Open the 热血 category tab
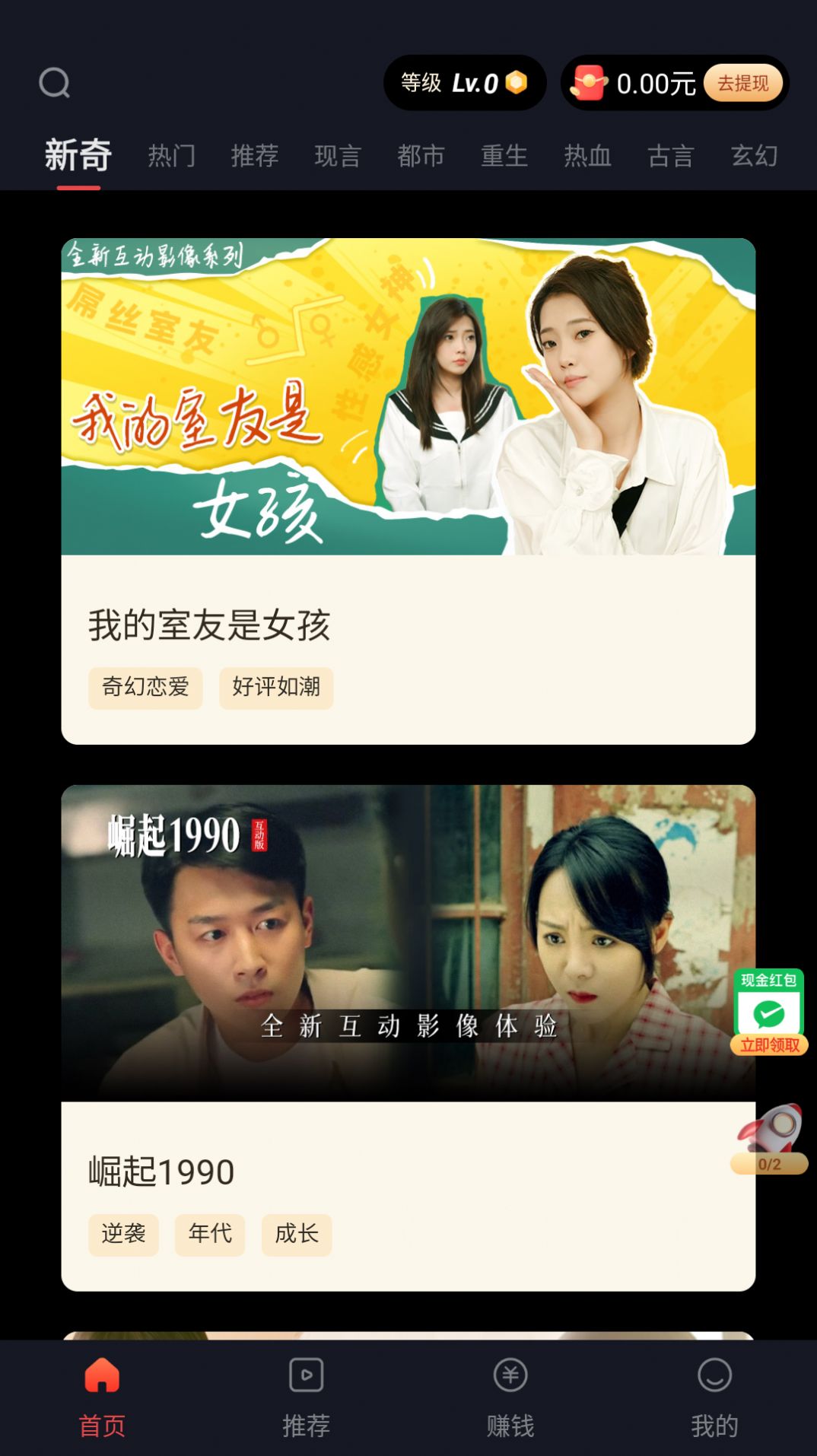 click(x=587, y=155)
